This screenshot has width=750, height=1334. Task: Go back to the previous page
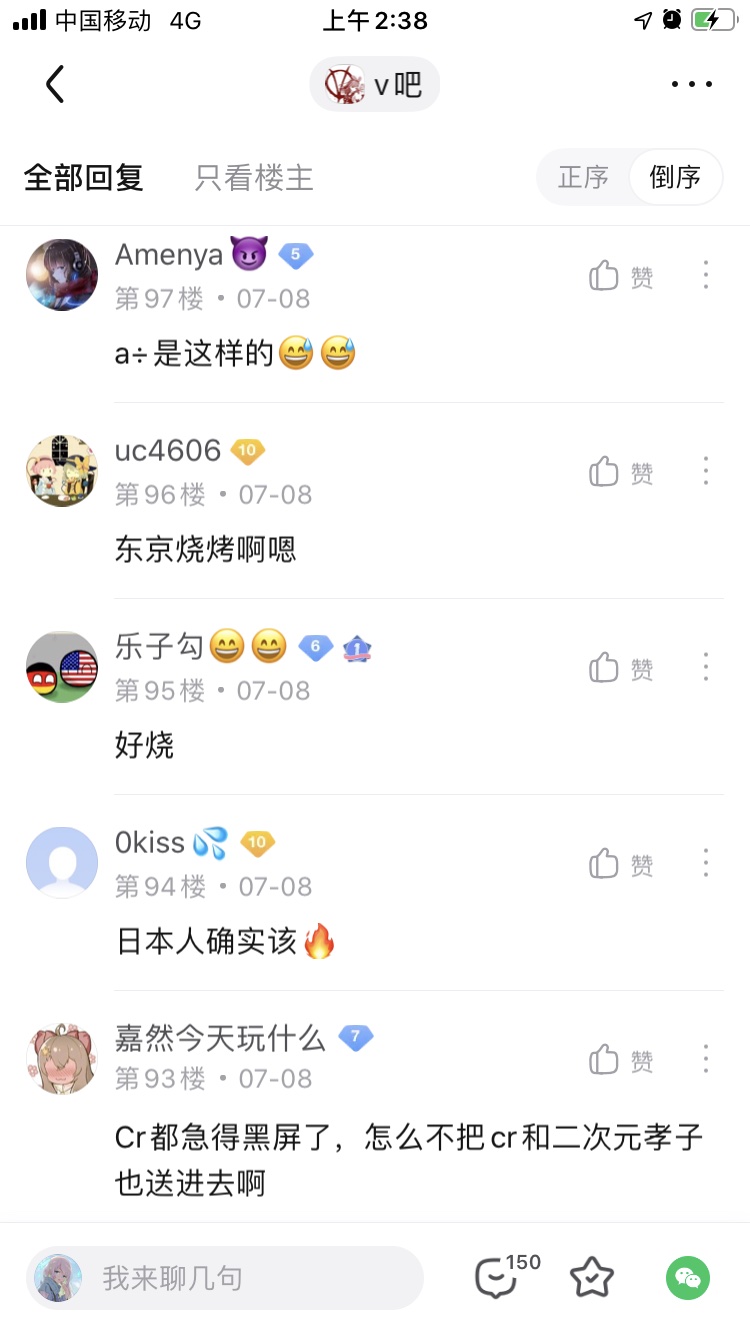55,84
